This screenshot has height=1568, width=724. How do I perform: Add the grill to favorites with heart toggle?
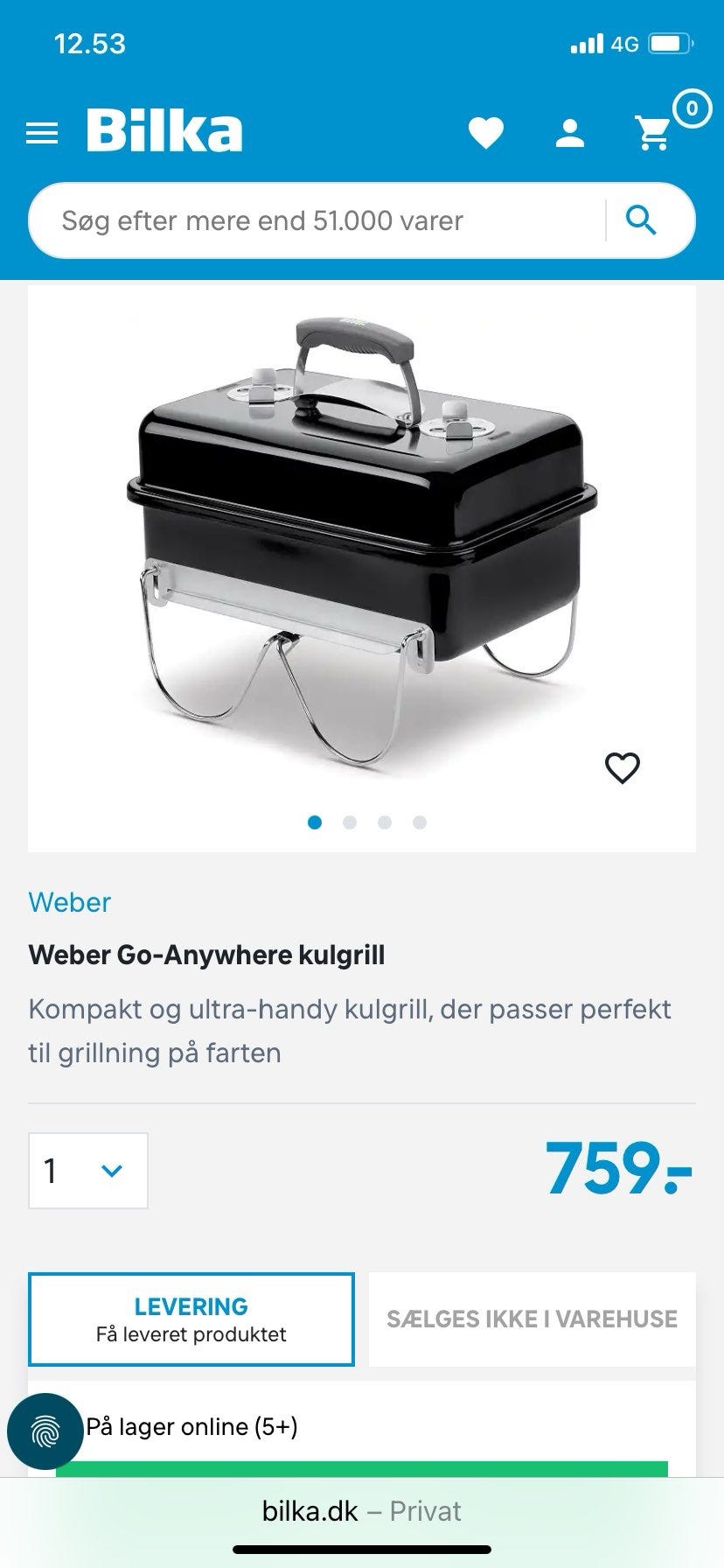coord(623,769)
